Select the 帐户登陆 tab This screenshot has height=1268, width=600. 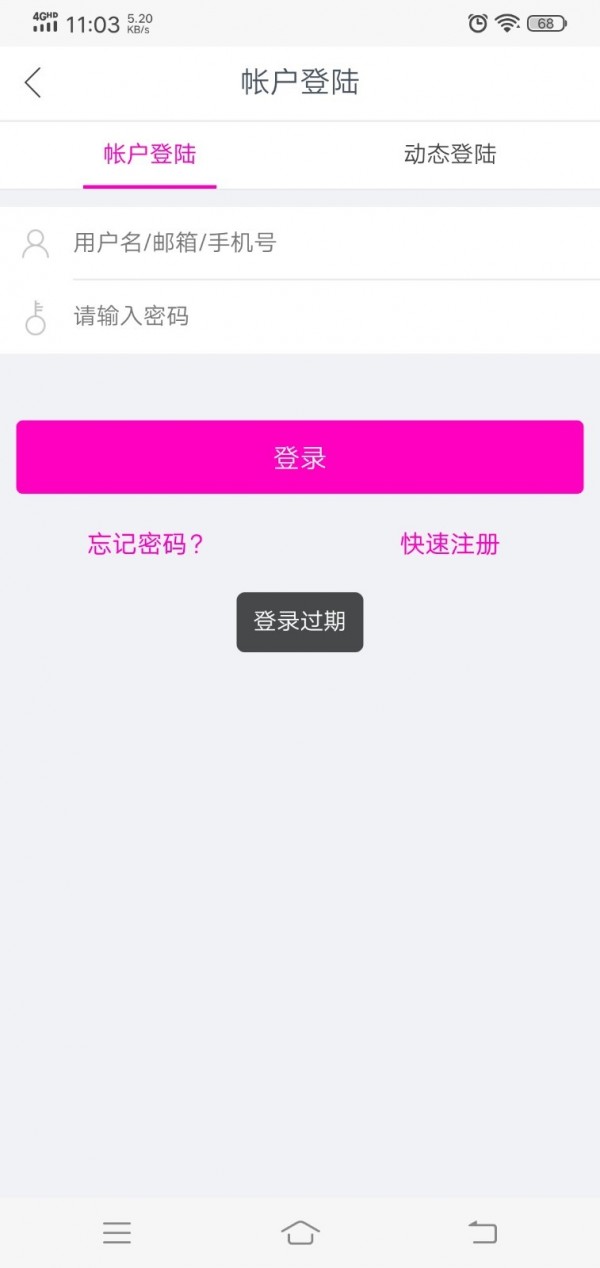150,155
